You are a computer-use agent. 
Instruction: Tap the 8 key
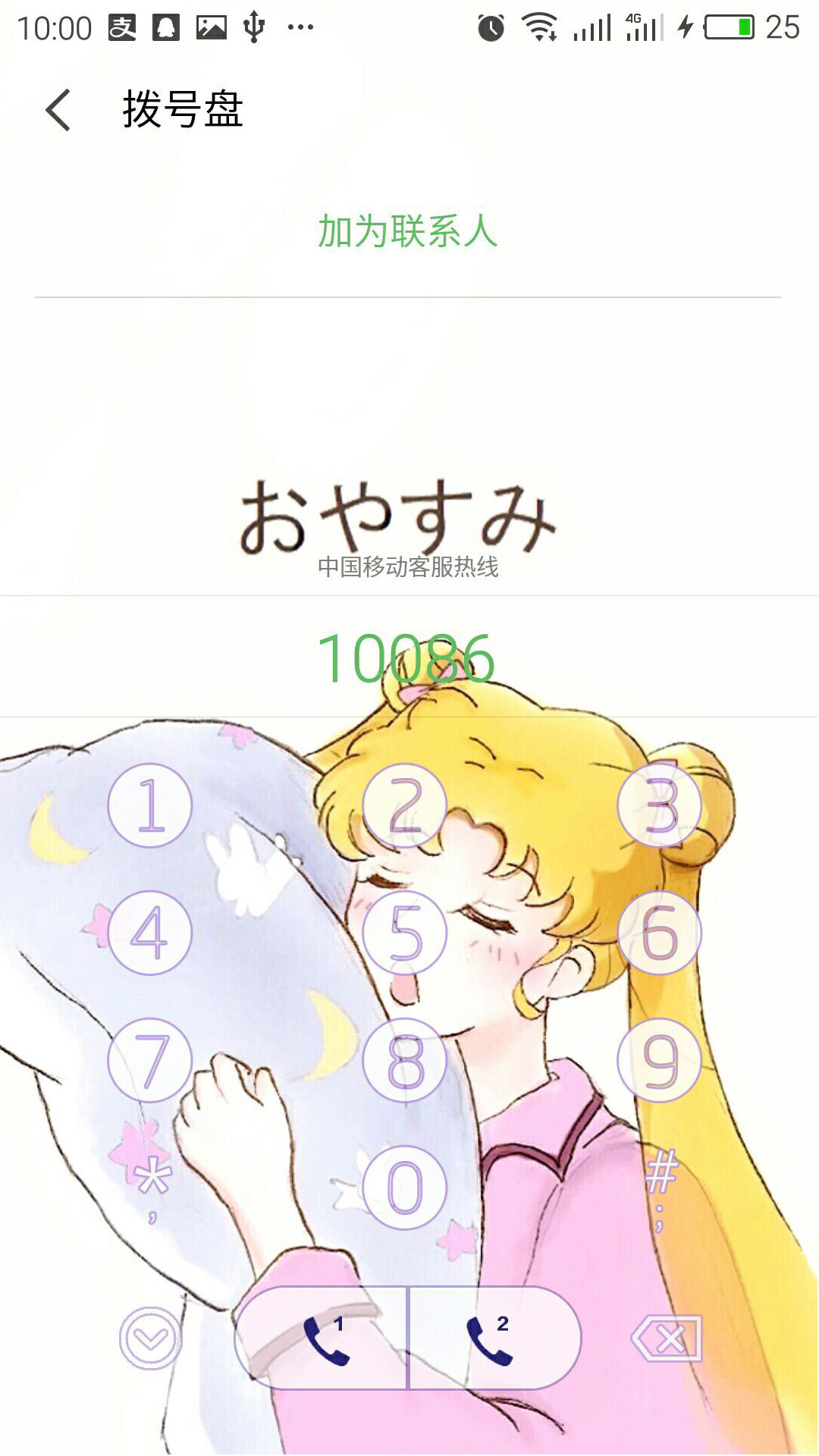(x=405, y=1060)
